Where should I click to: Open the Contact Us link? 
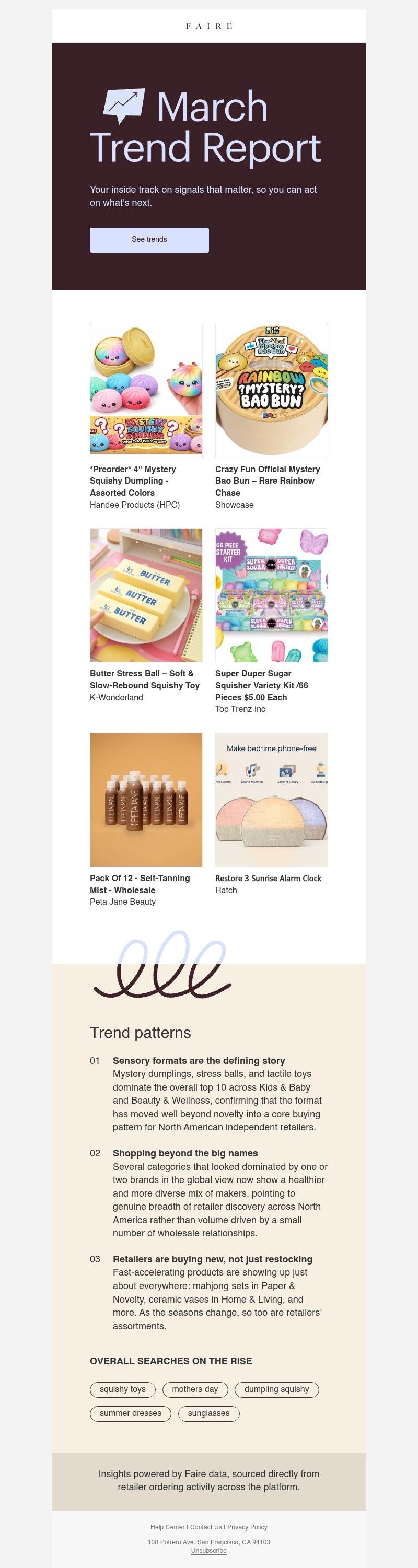pos(206,1527)
